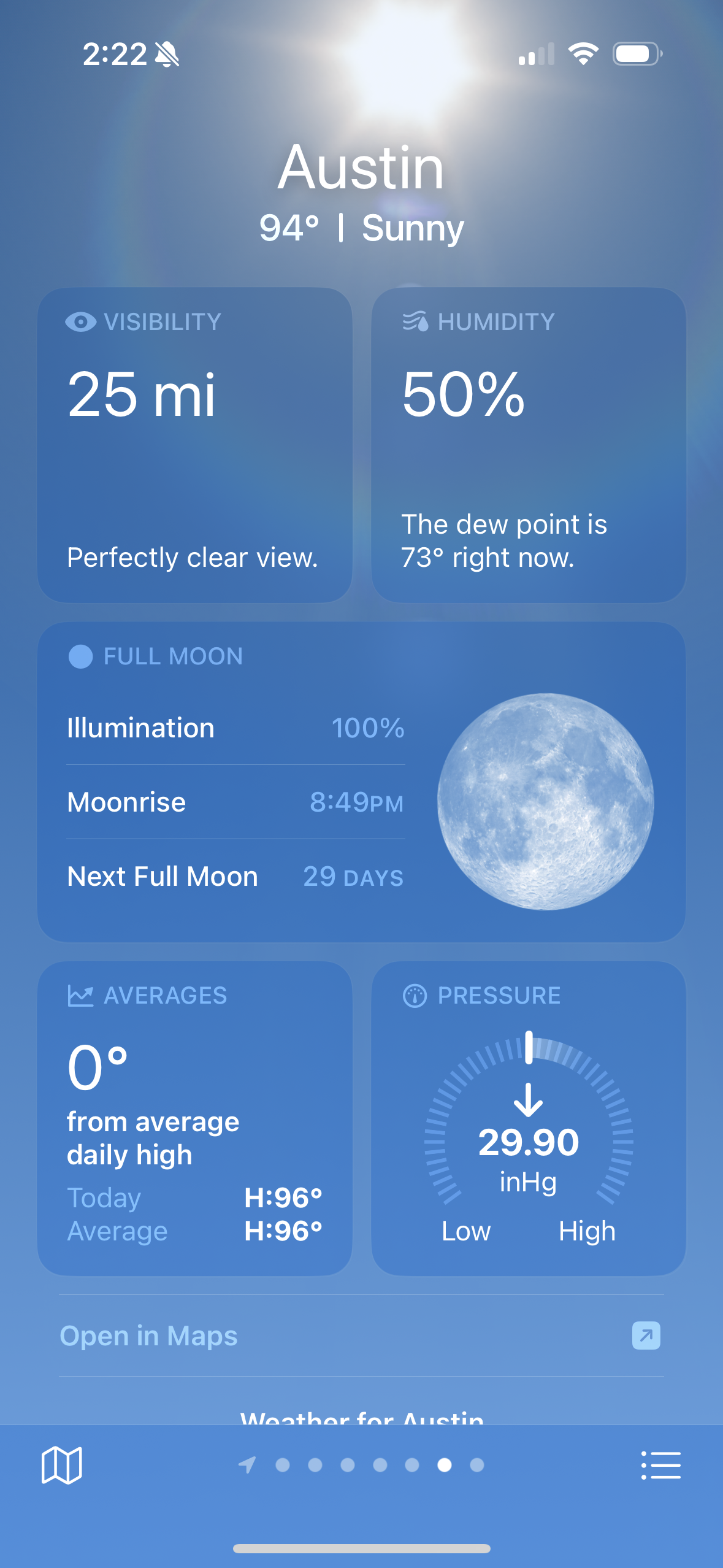Open the Visibility card details
The width and height of the screenshot is (723, 1568).
(x=195, y=445)
